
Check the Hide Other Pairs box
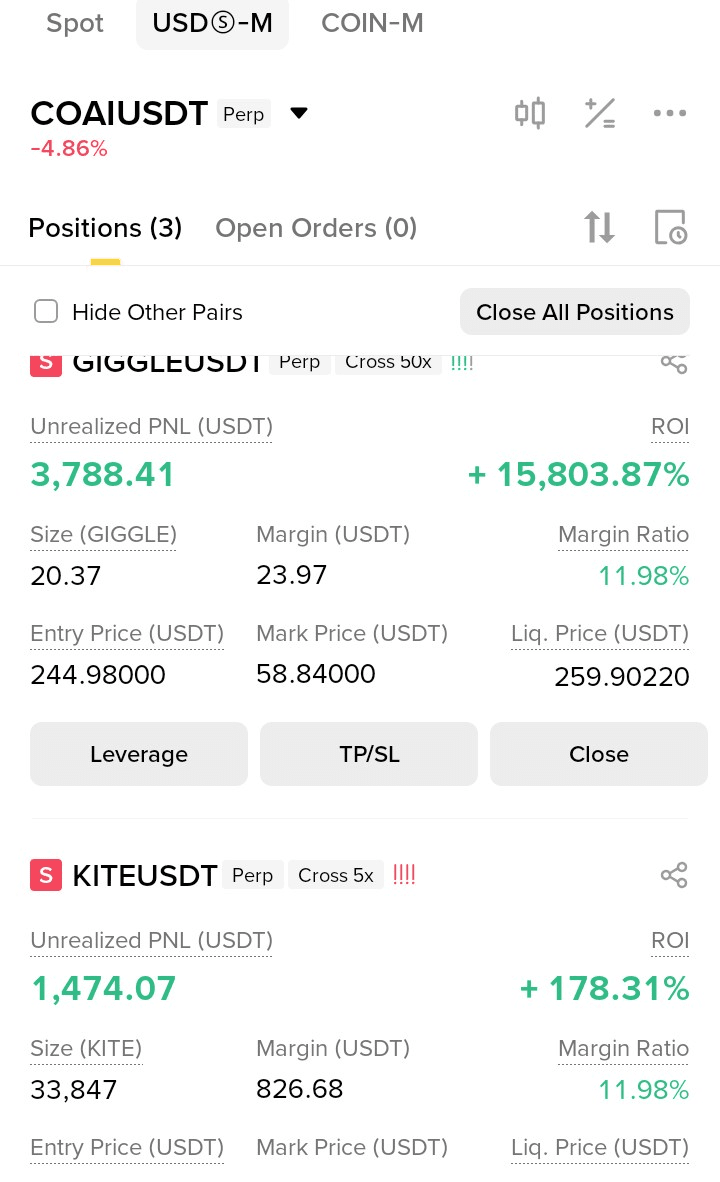point(46,312)
